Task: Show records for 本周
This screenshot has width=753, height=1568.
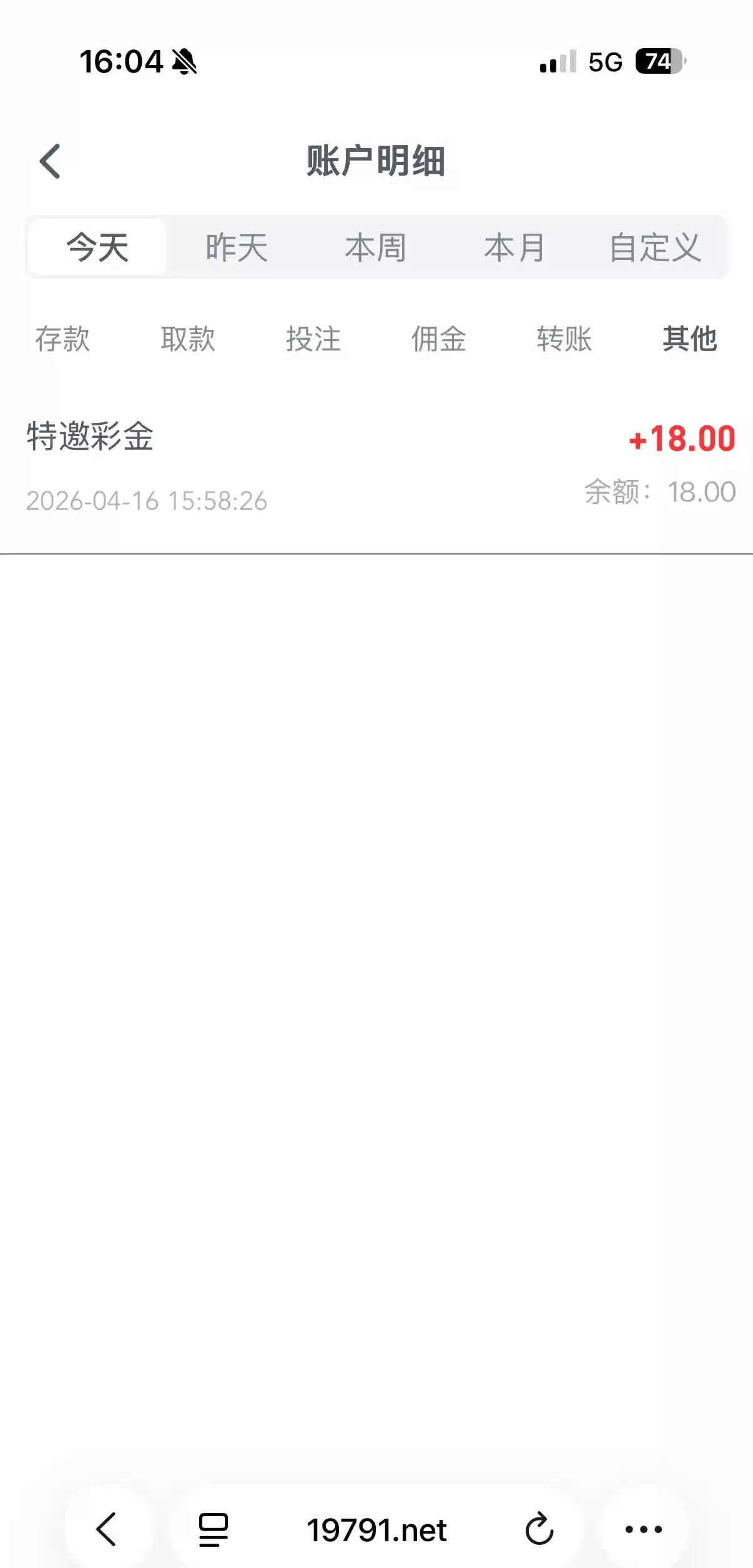Action: pyautogui.click(x=376, y=247)
